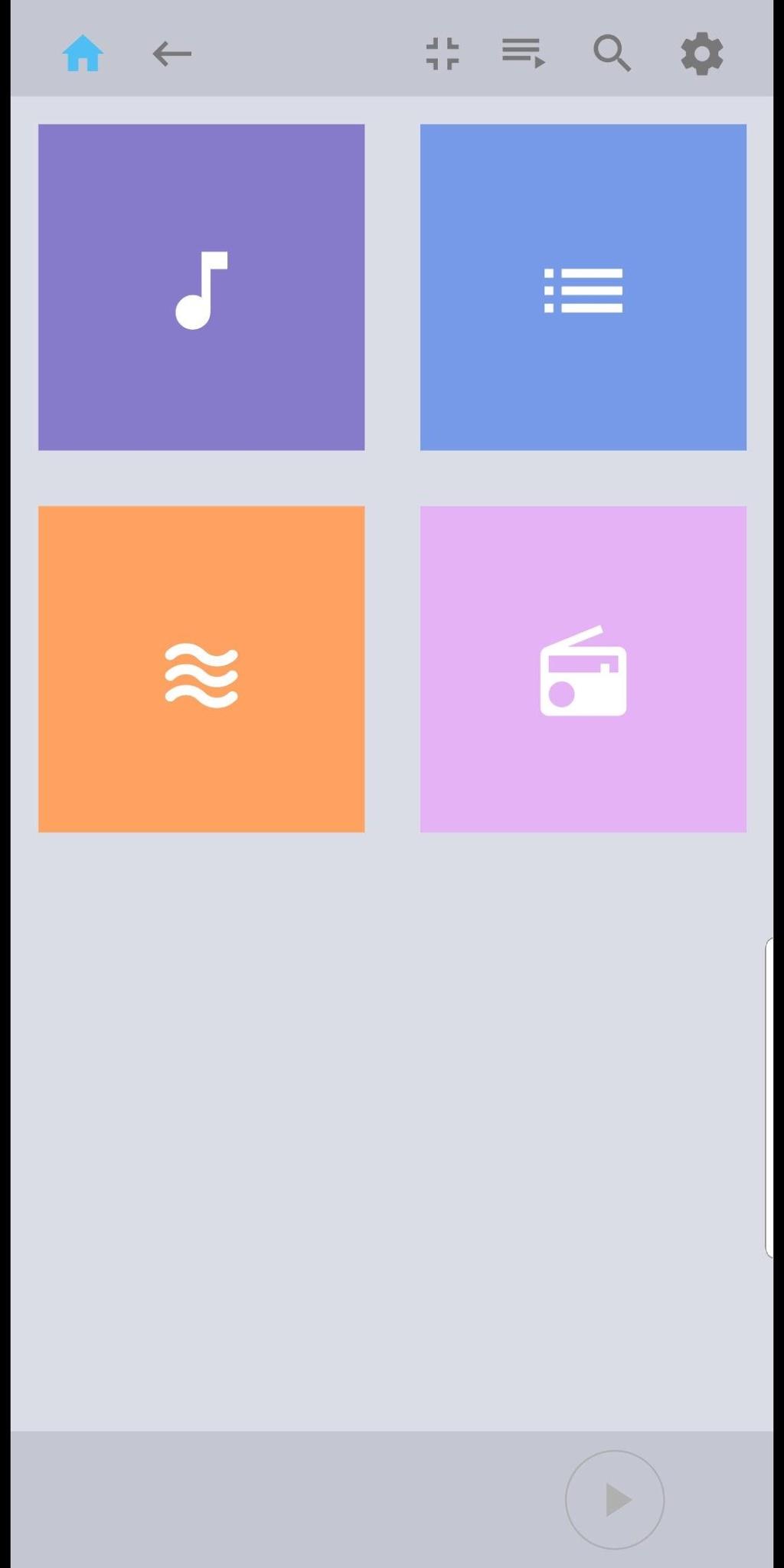Image resolution: width=784 pixels, height=1568 pixels.
Task: Open the settings gear
Action: click(x=702, y=54)
